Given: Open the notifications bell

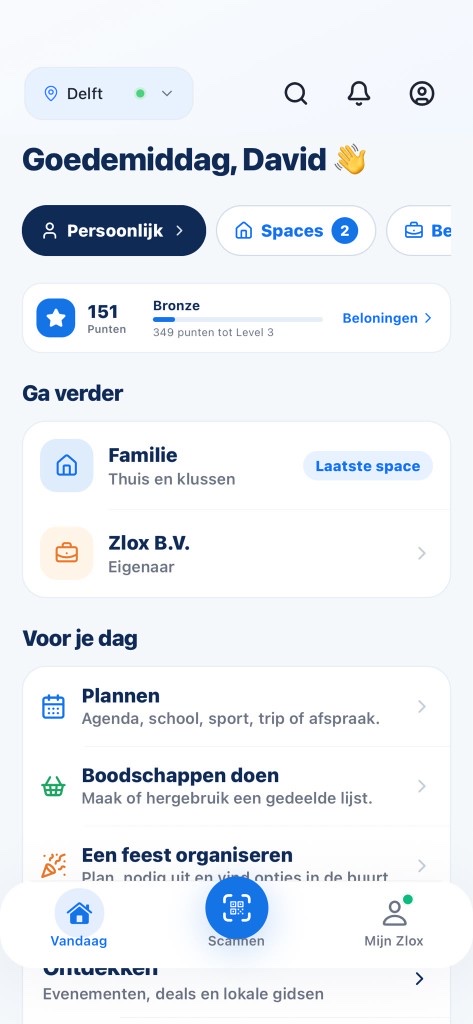Looking at the screenshot, I should pos(359,93).
